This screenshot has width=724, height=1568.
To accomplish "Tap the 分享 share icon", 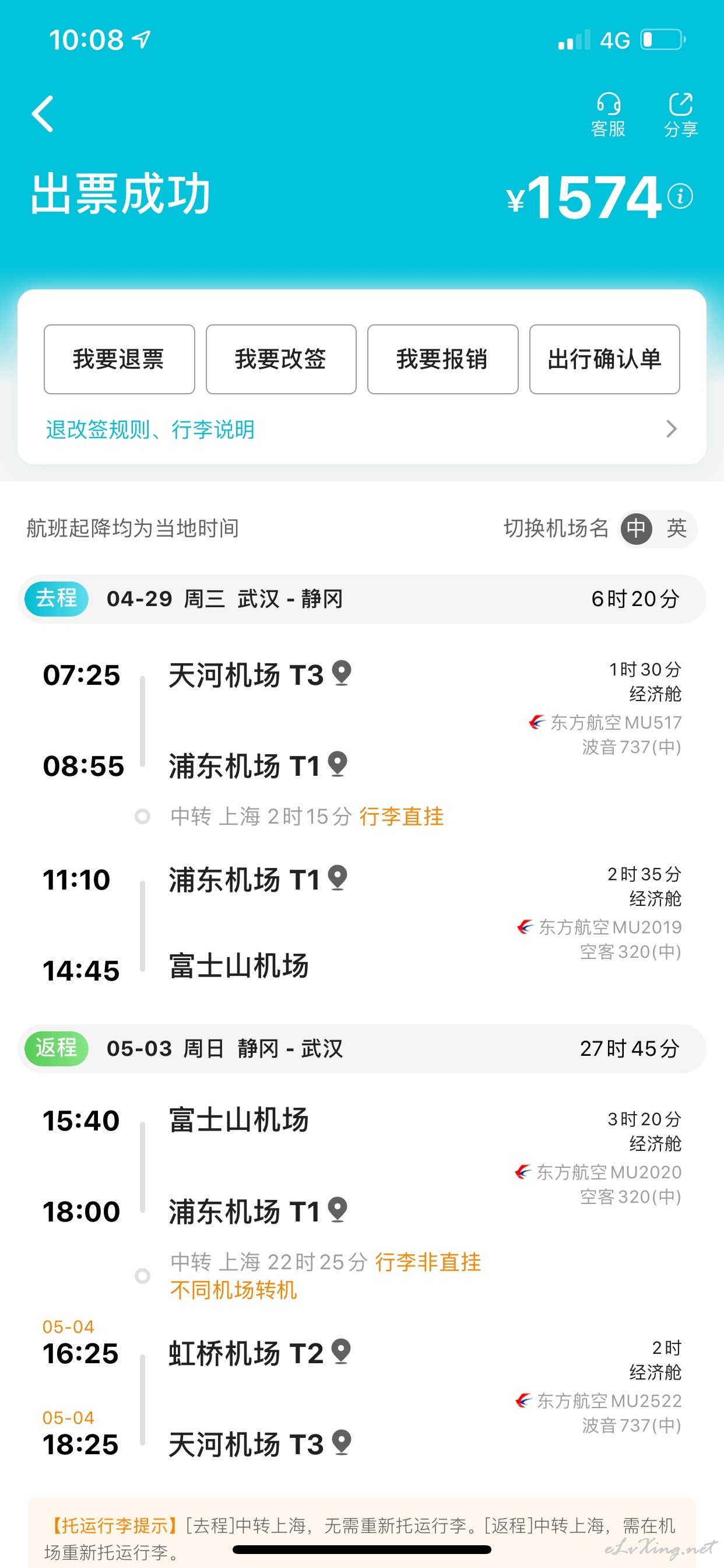I will point(681,115).
